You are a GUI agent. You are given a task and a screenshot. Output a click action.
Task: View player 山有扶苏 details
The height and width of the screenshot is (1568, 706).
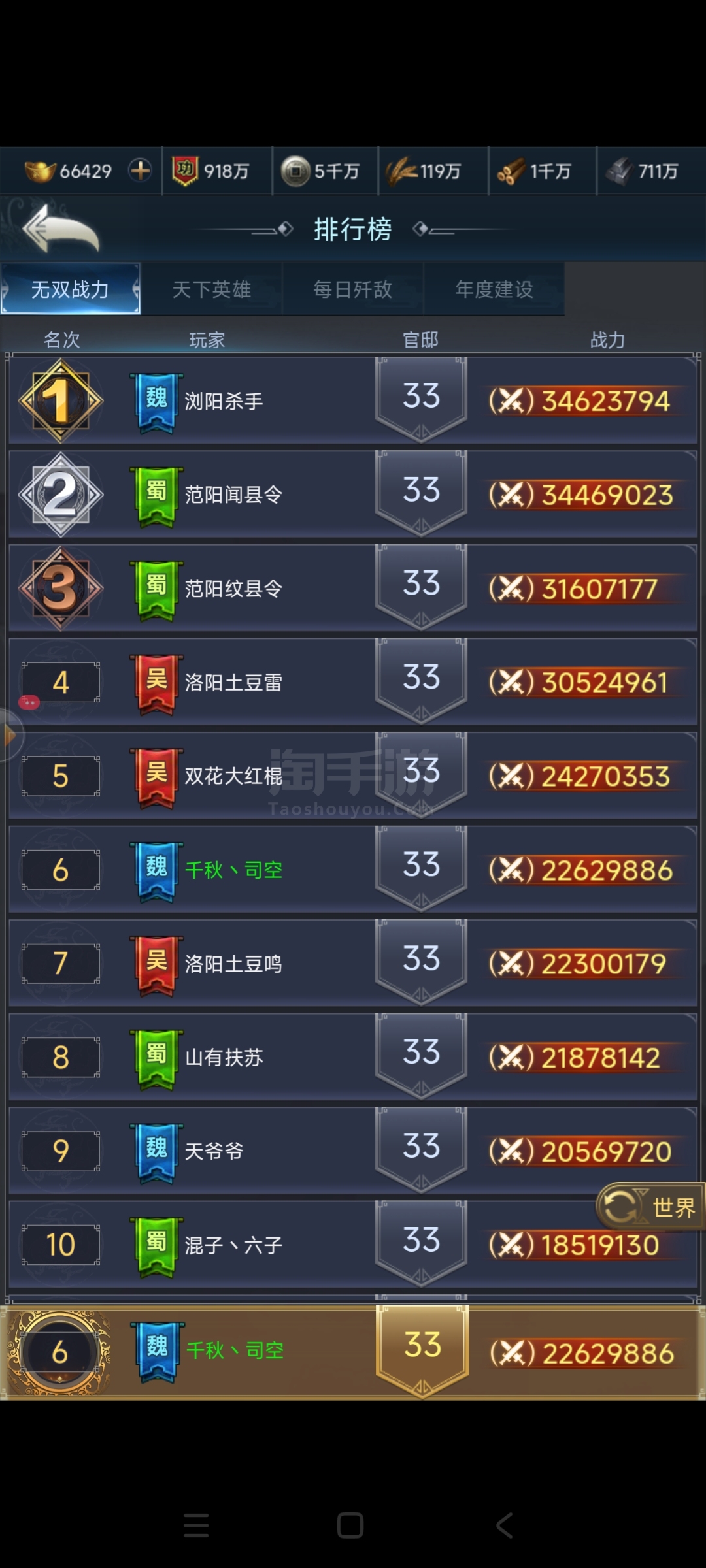pyautogui.click(x=353, y=1057)
